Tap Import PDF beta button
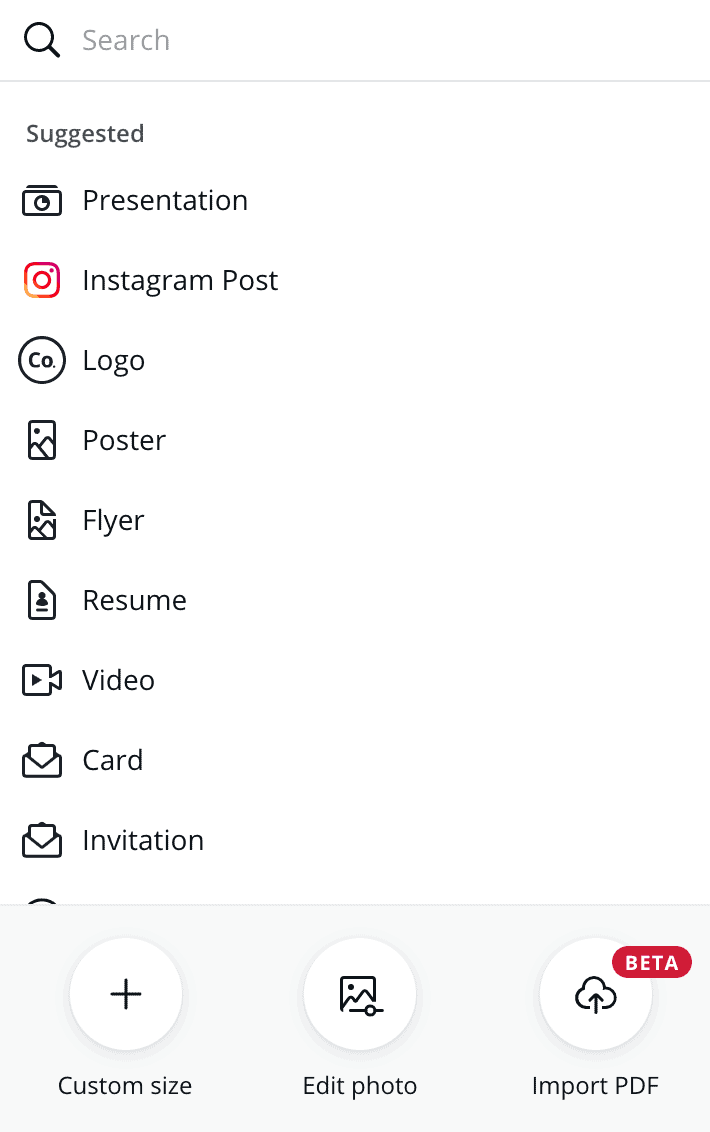 coord(596,994)
